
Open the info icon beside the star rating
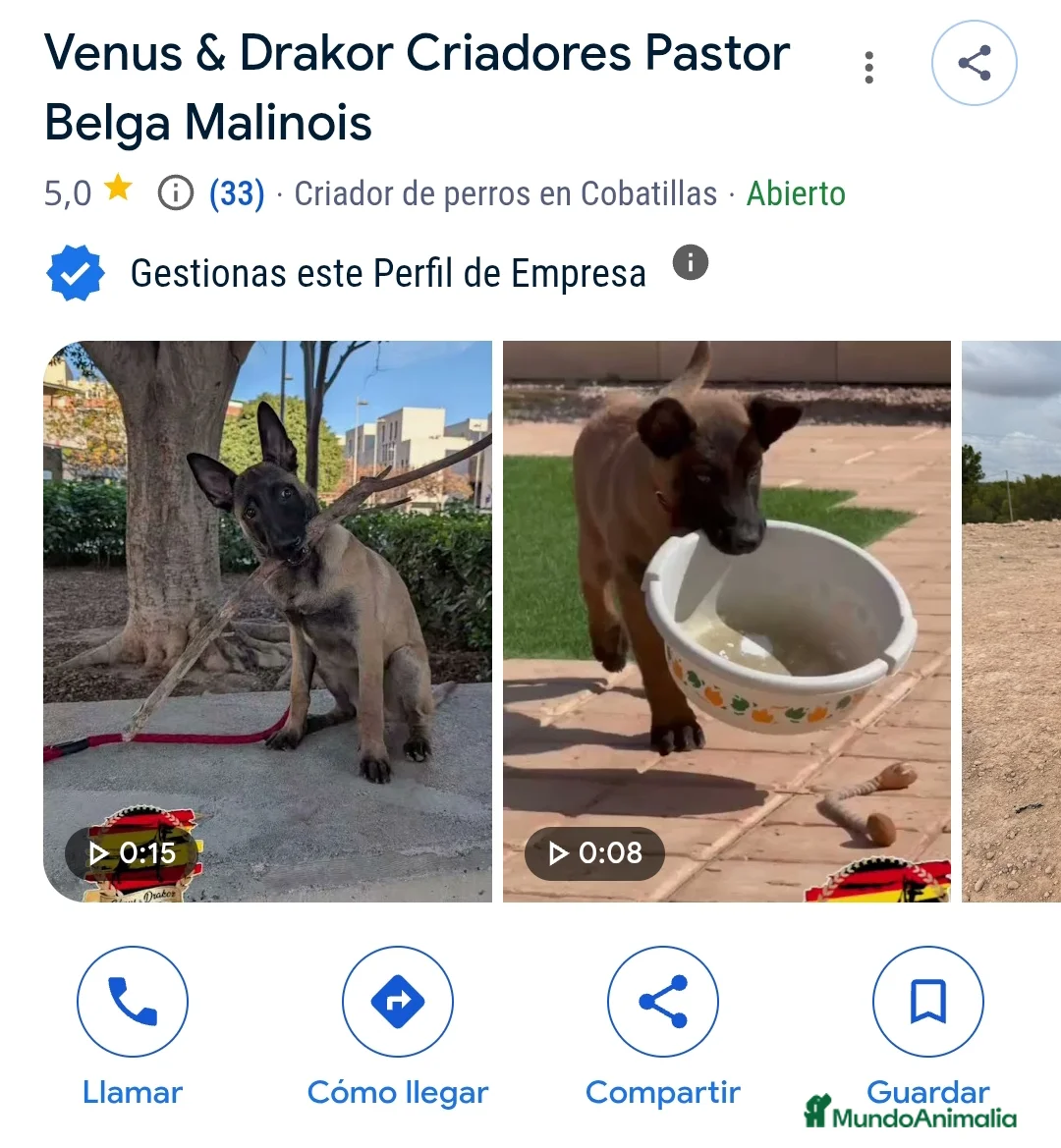175,192
